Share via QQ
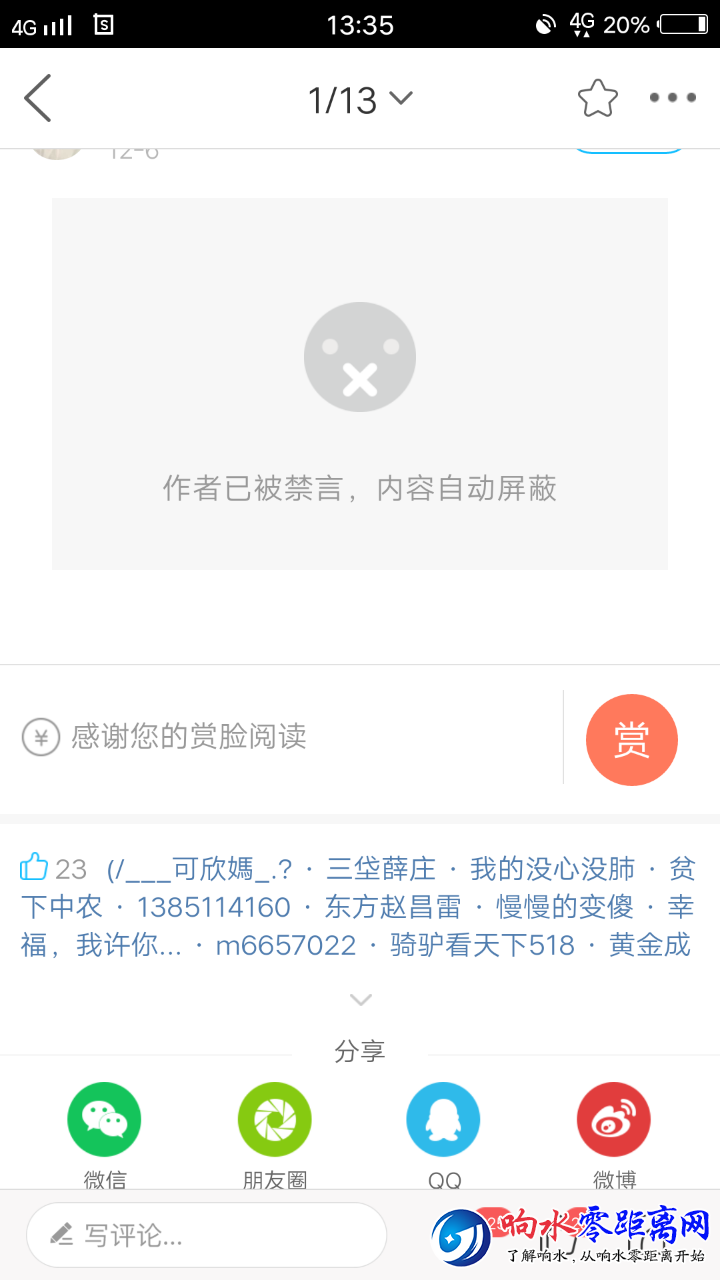The height and width of the screenshot is (1280, 720). 443,1120
